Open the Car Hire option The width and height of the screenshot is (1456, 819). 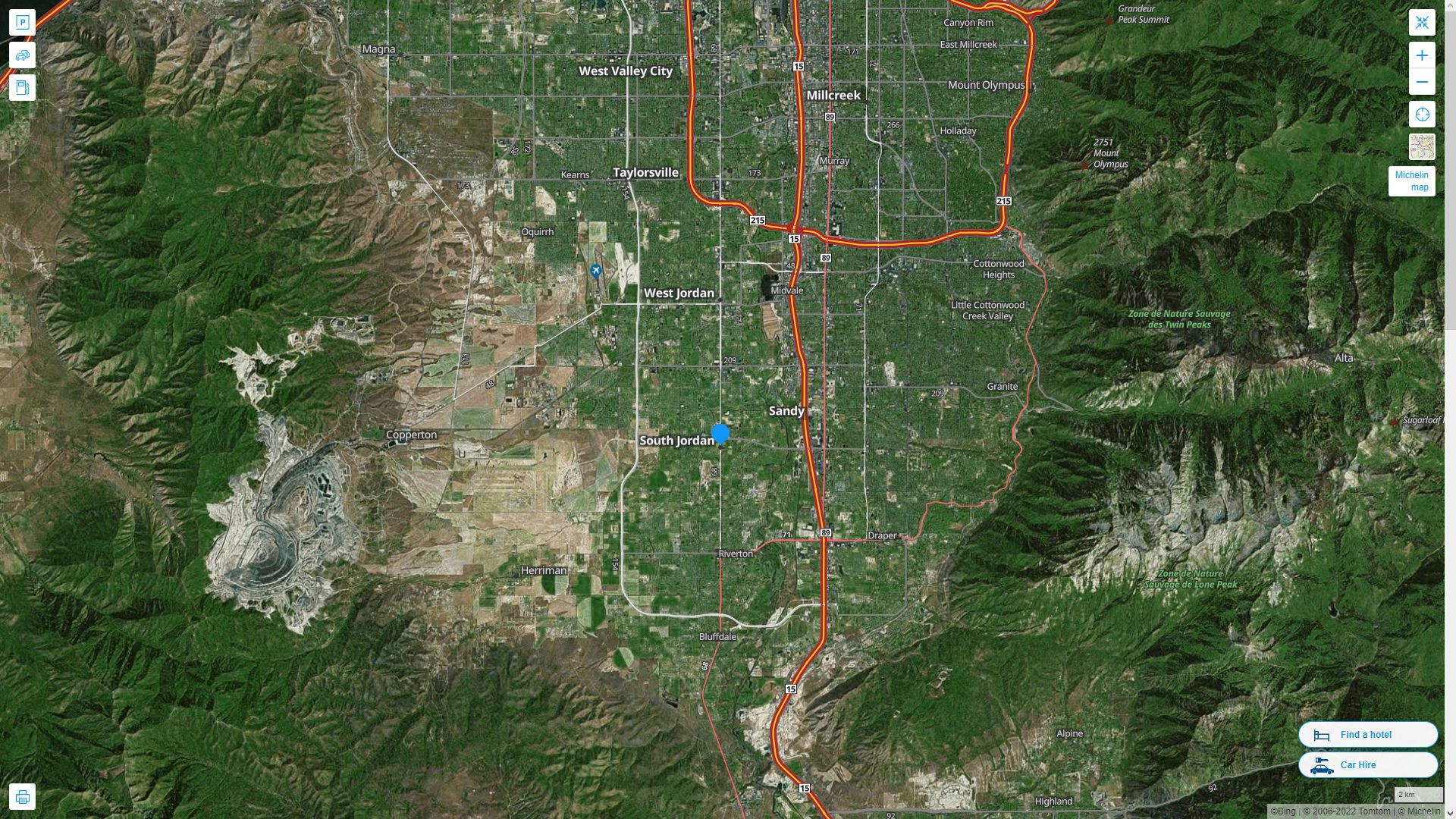[1367, 764]
